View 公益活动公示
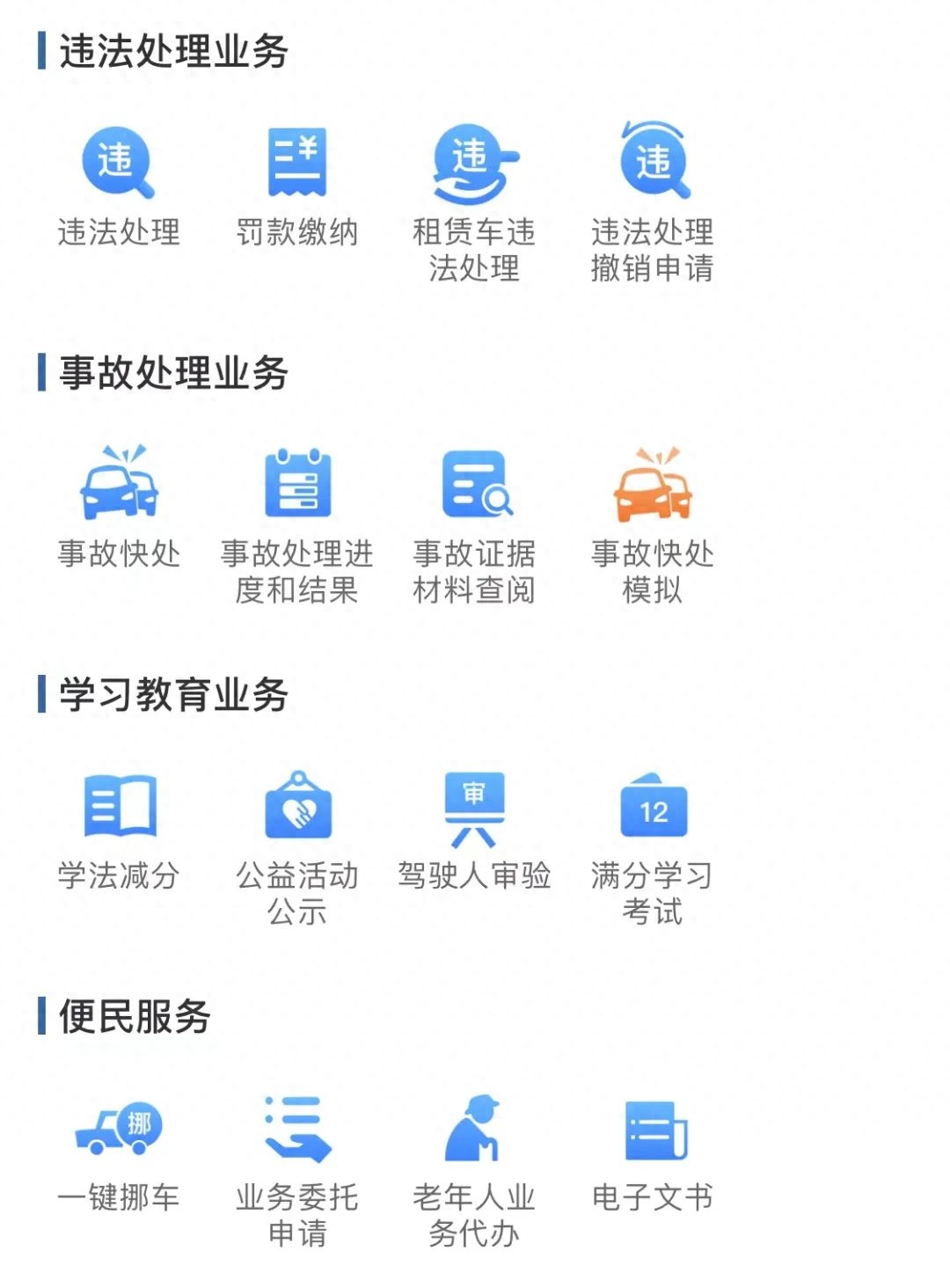Screen dimensions: 950x1288 297,807
